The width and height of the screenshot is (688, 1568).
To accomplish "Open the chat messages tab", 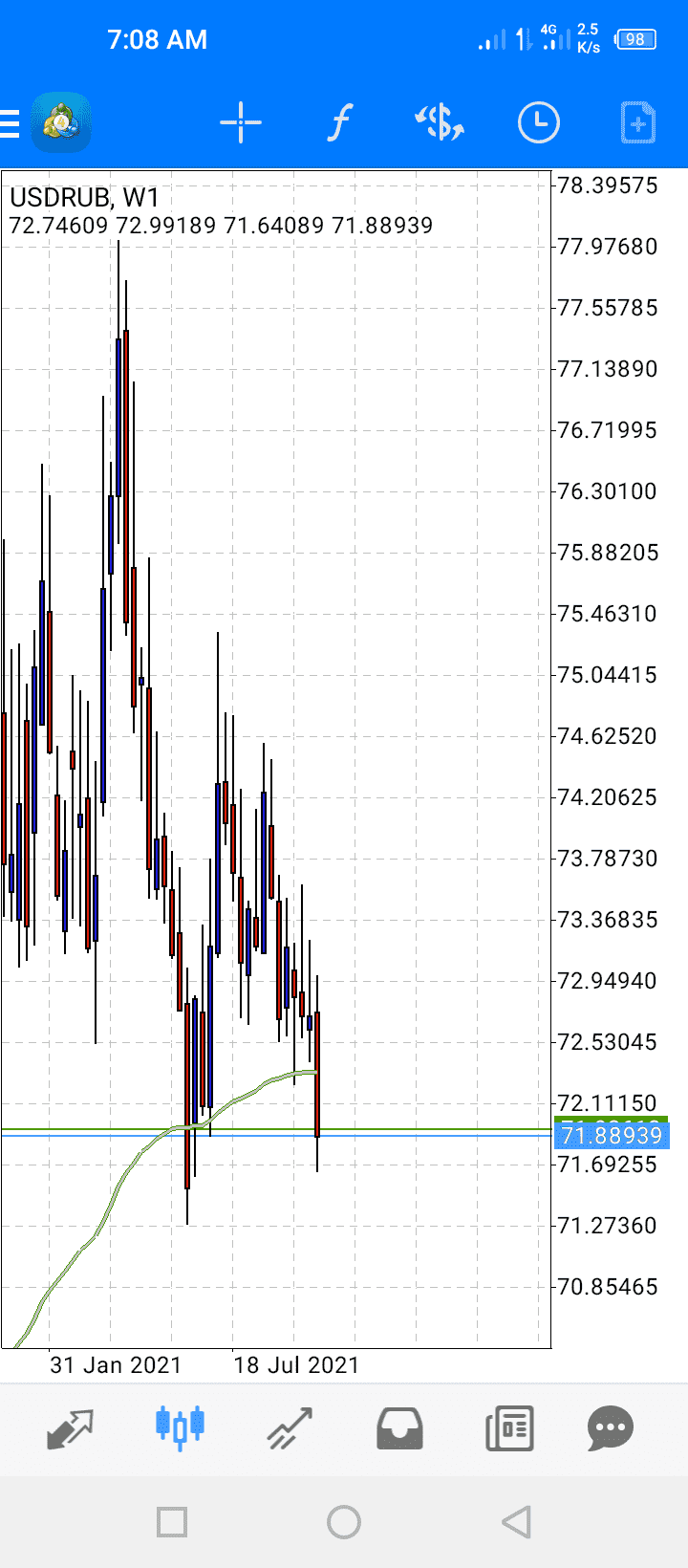I will (x=611, y=1428).
